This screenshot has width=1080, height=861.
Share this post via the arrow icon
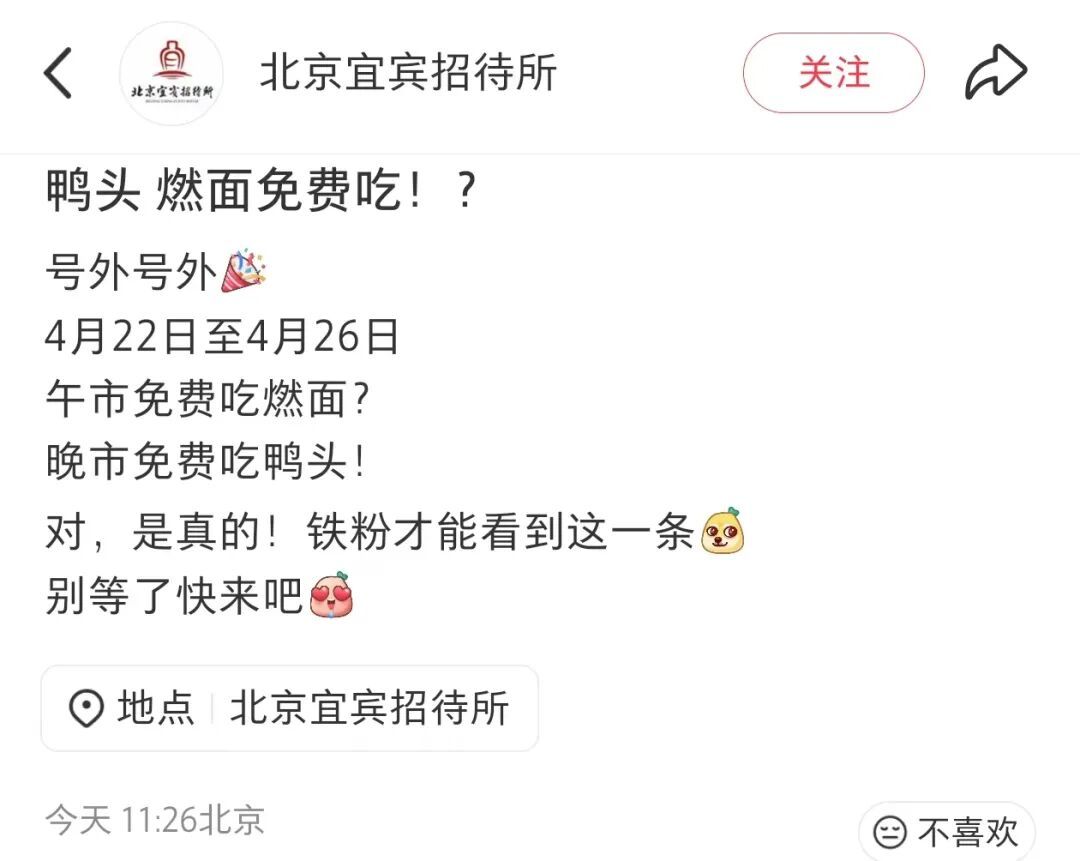(x=996, y=74)
